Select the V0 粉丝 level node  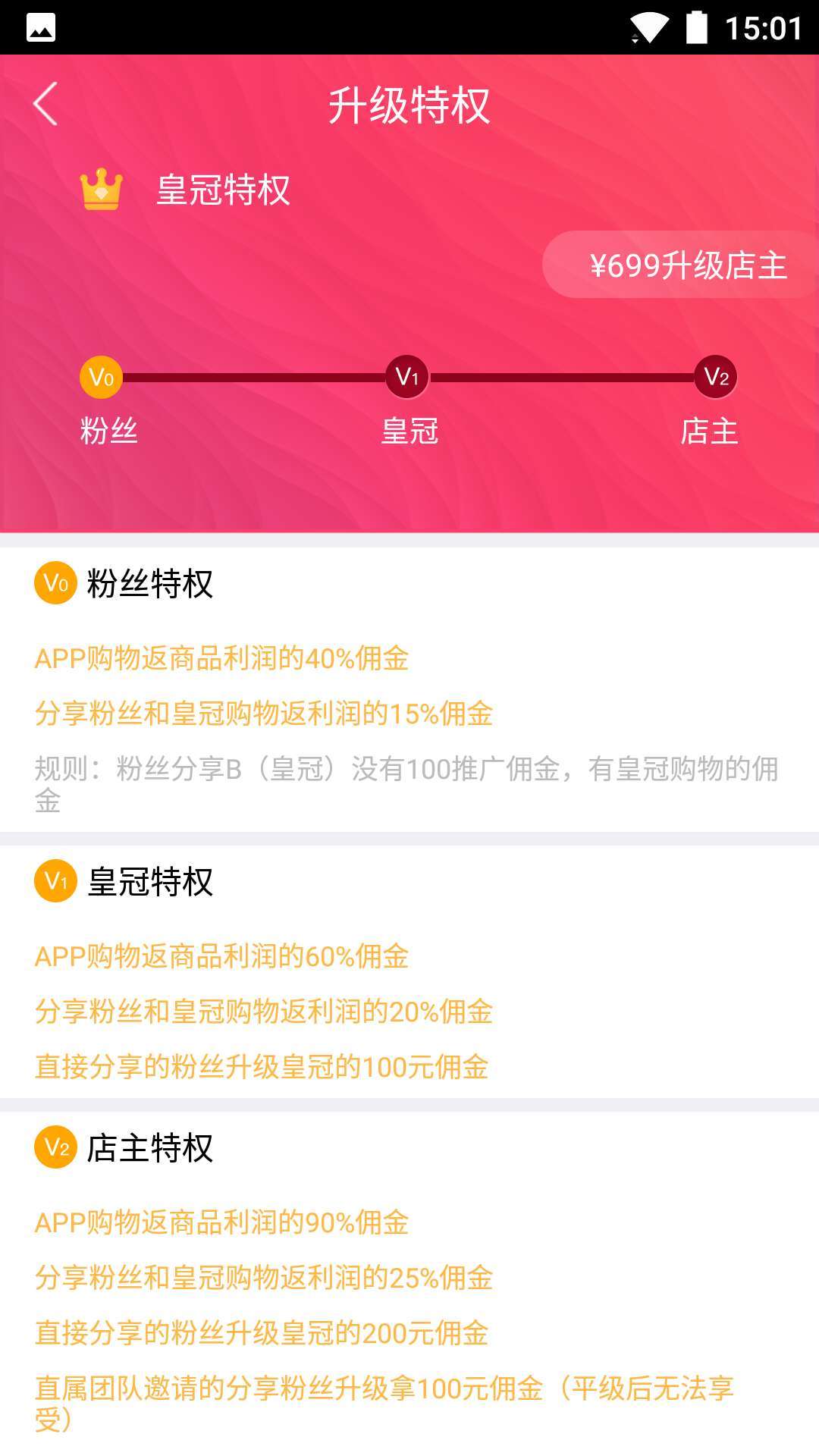[x=102, y=377]
